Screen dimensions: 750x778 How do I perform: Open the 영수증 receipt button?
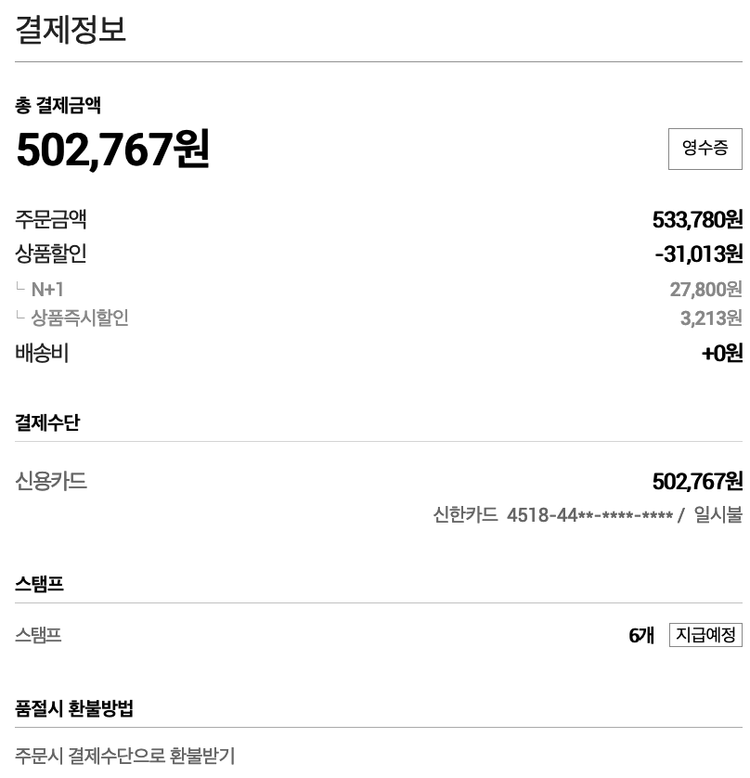point(705,149)
